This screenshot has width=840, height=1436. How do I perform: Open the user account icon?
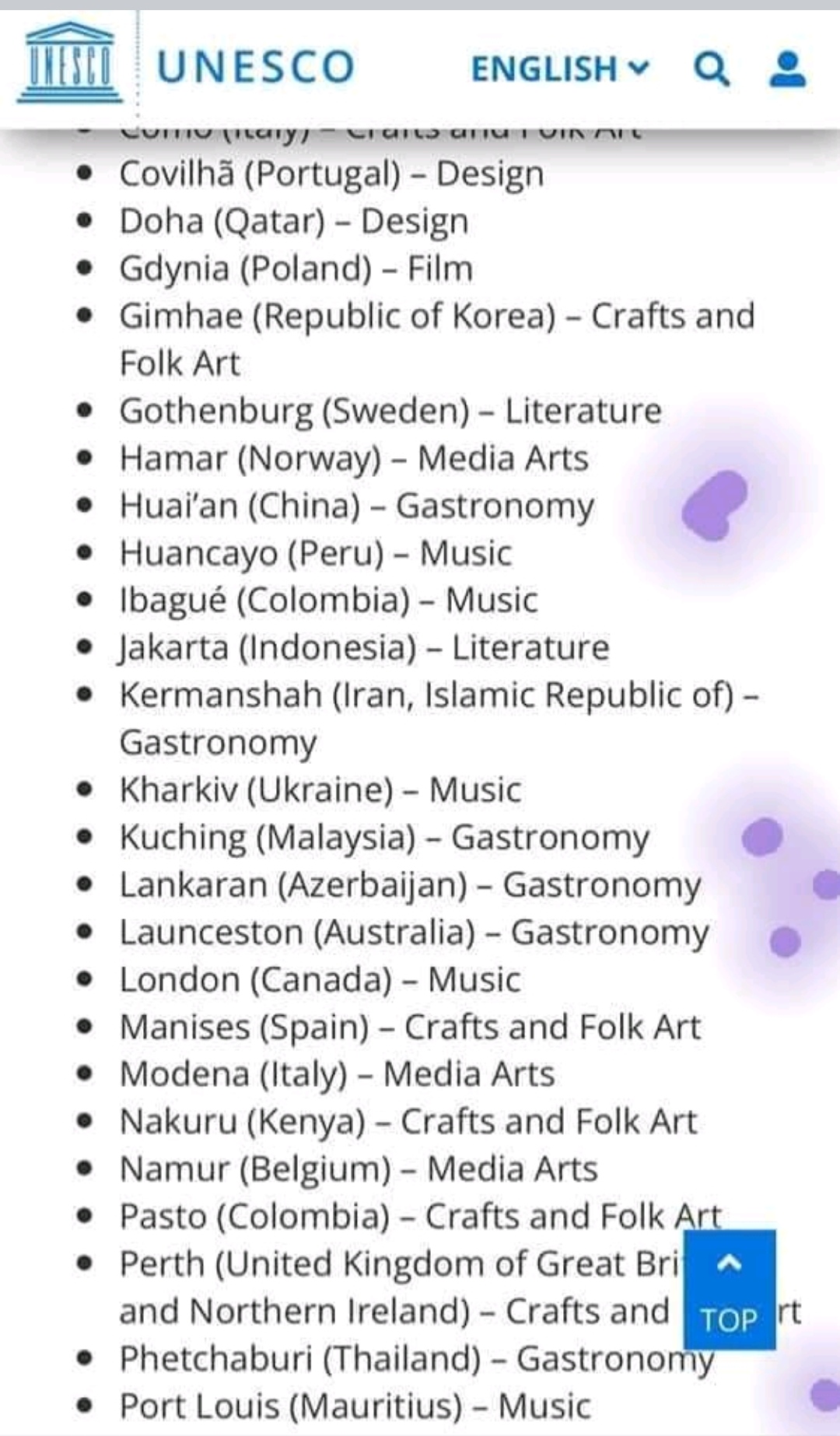[x=787, y=68]
